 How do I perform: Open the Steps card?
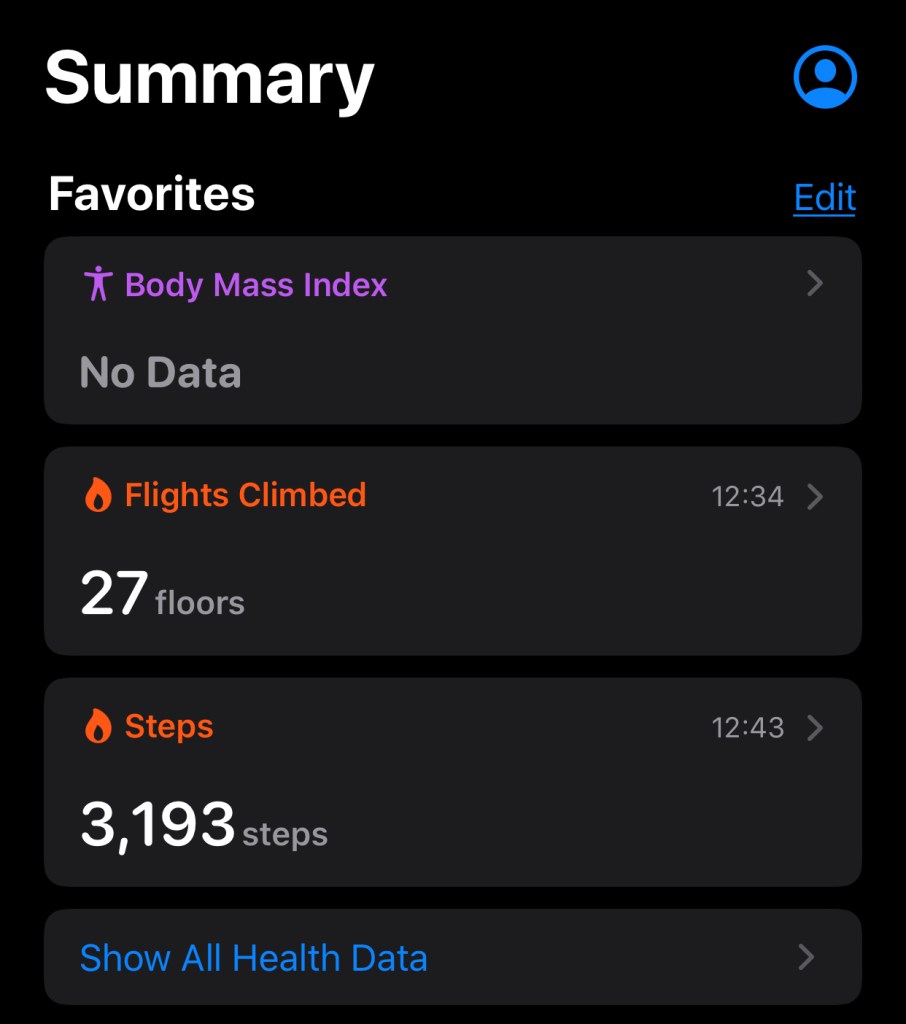pos(452,782)
